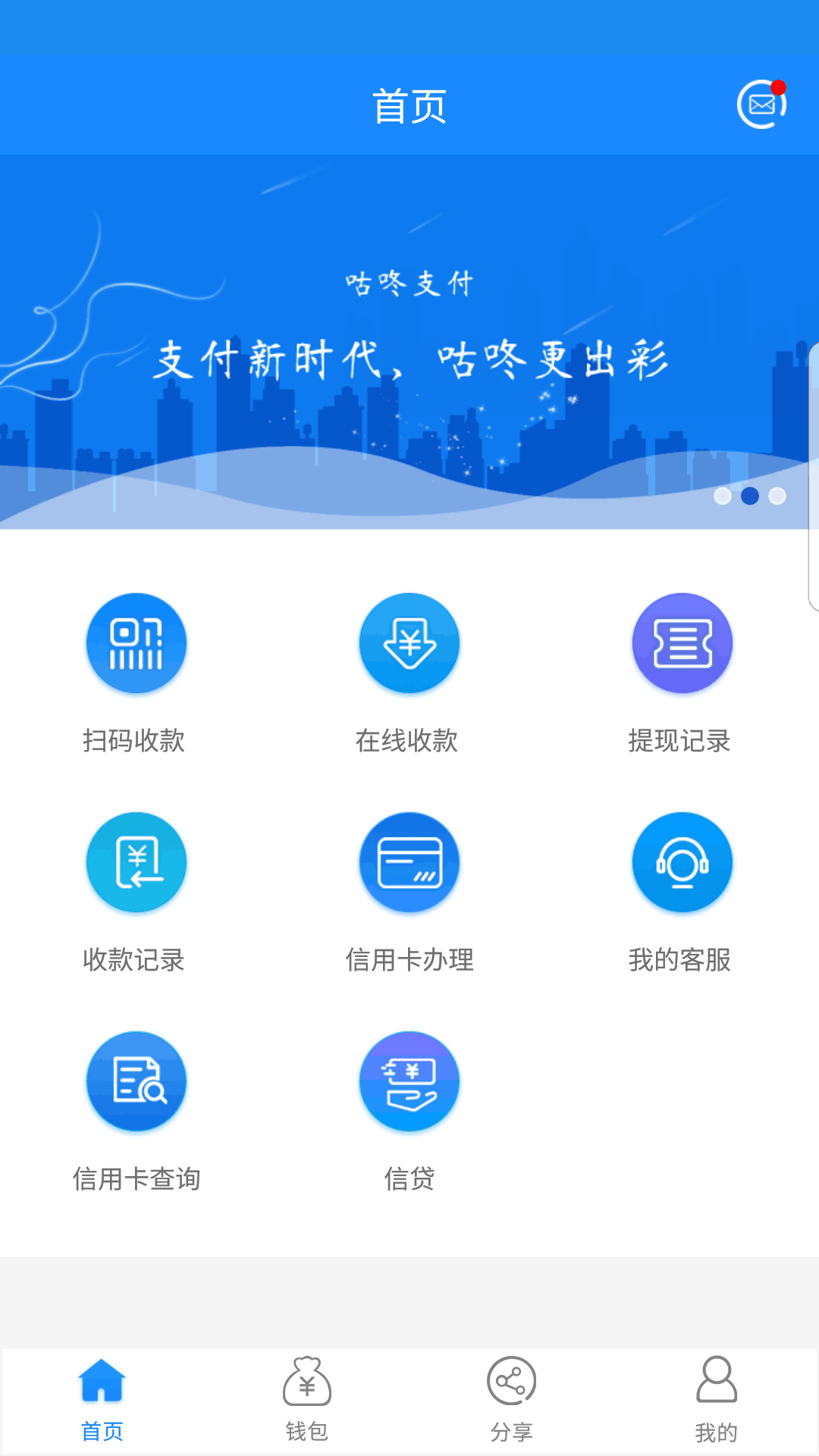View 提现记录 withdrawal records
This screenshot has height=1456, width=819.
click(x=682, y=644)
